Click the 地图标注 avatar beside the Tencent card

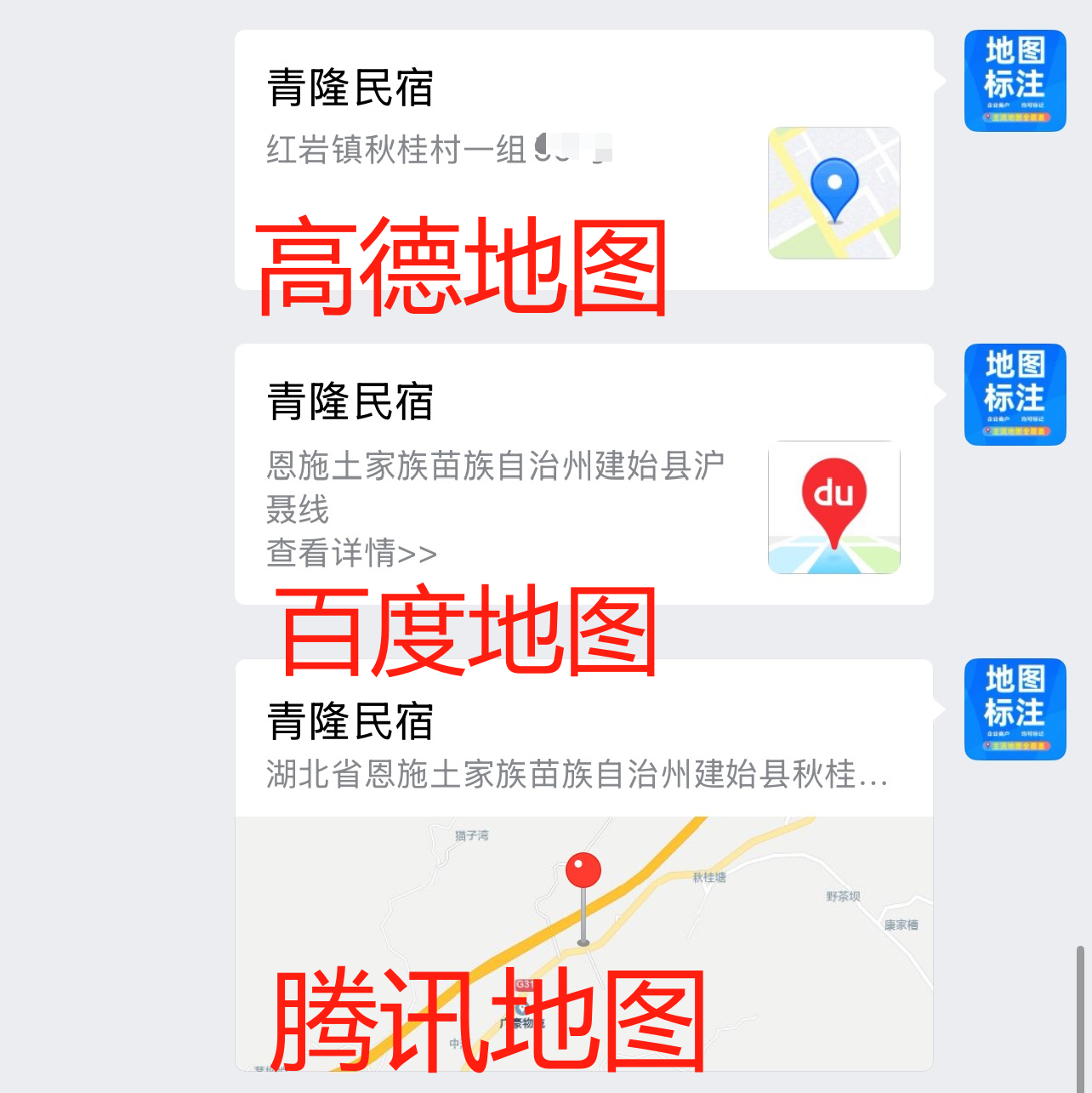tap(1015, 709)
